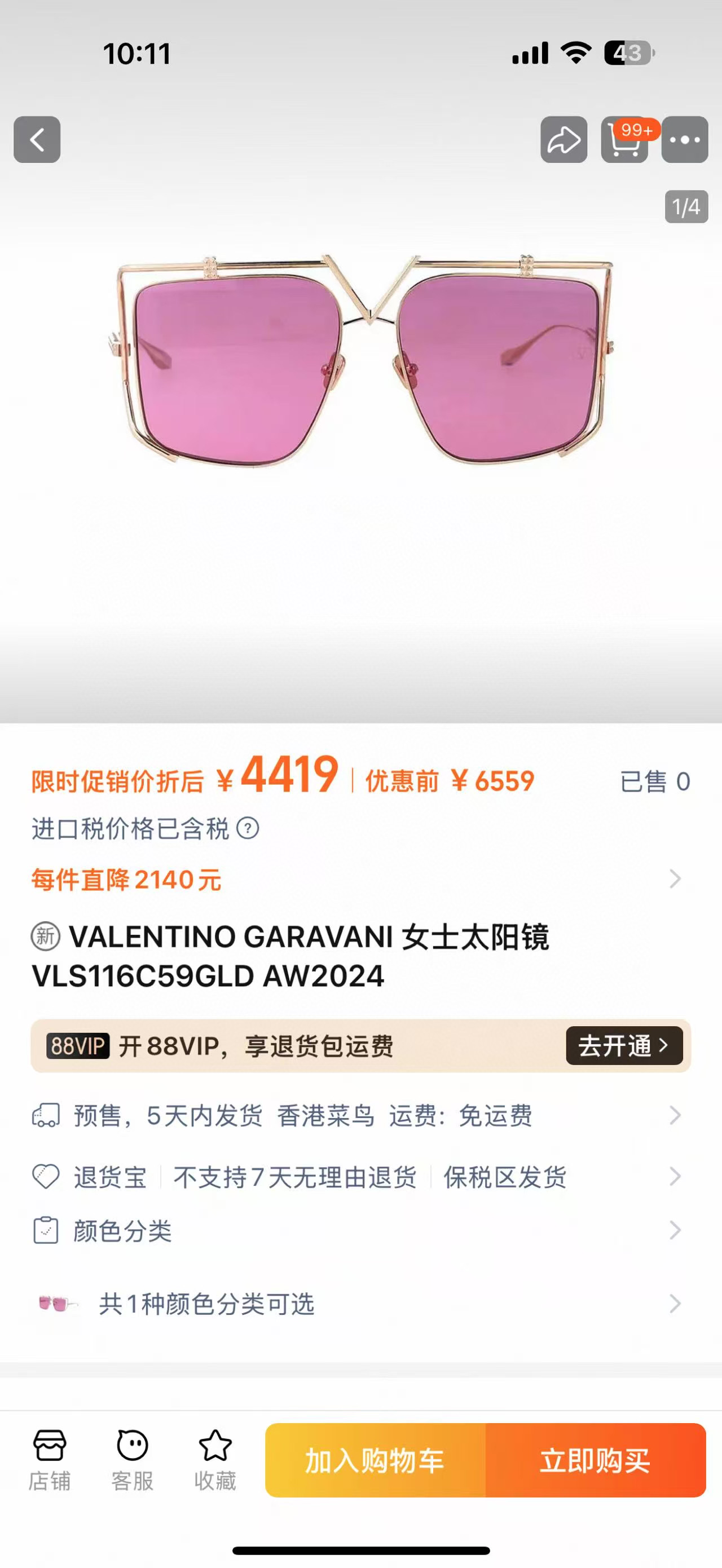Add item to 收藏 favorites
This screenshot has width=722, height=1568.
(x=215, y=1460)
